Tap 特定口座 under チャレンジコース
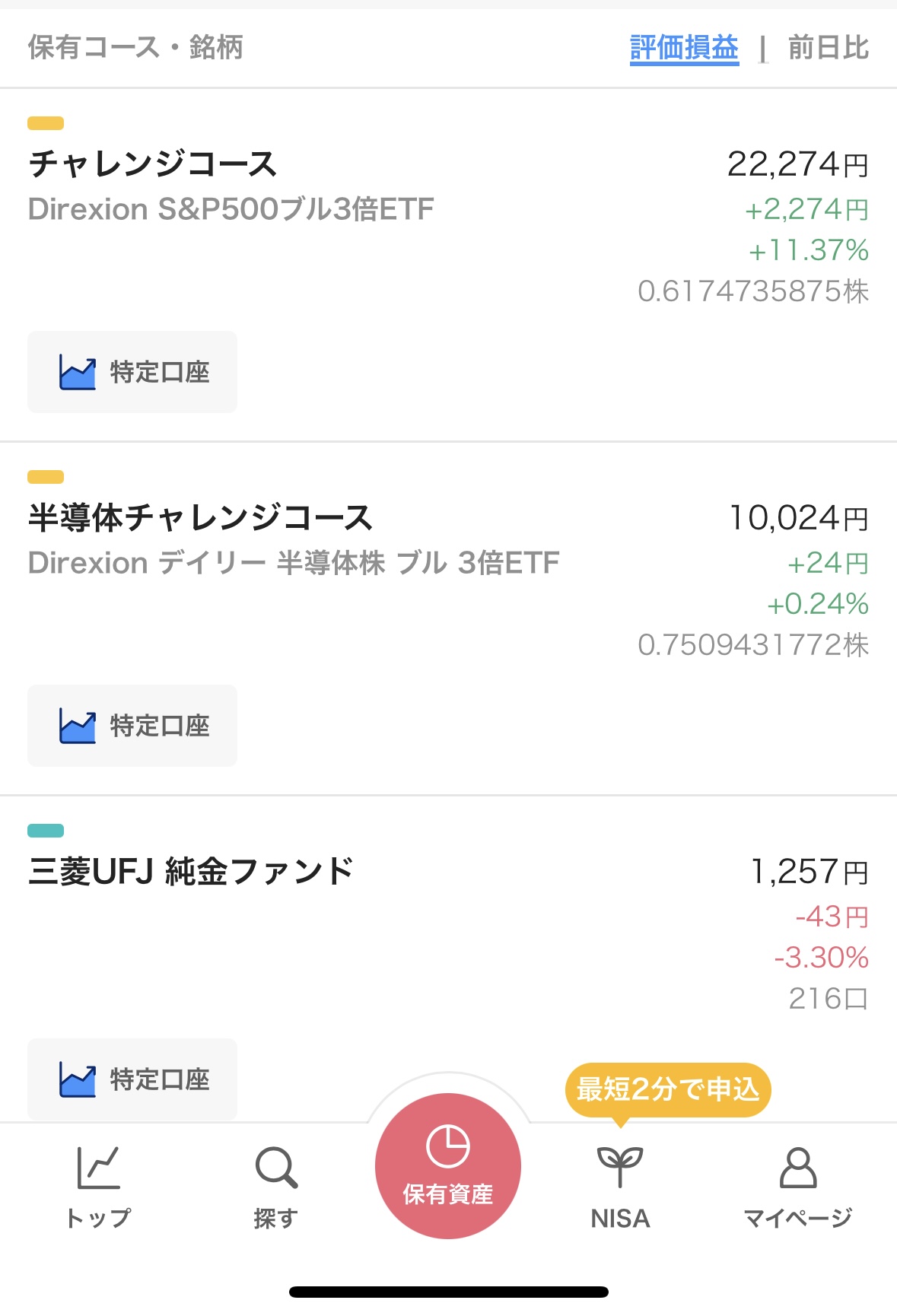 [x=132, y=372]
